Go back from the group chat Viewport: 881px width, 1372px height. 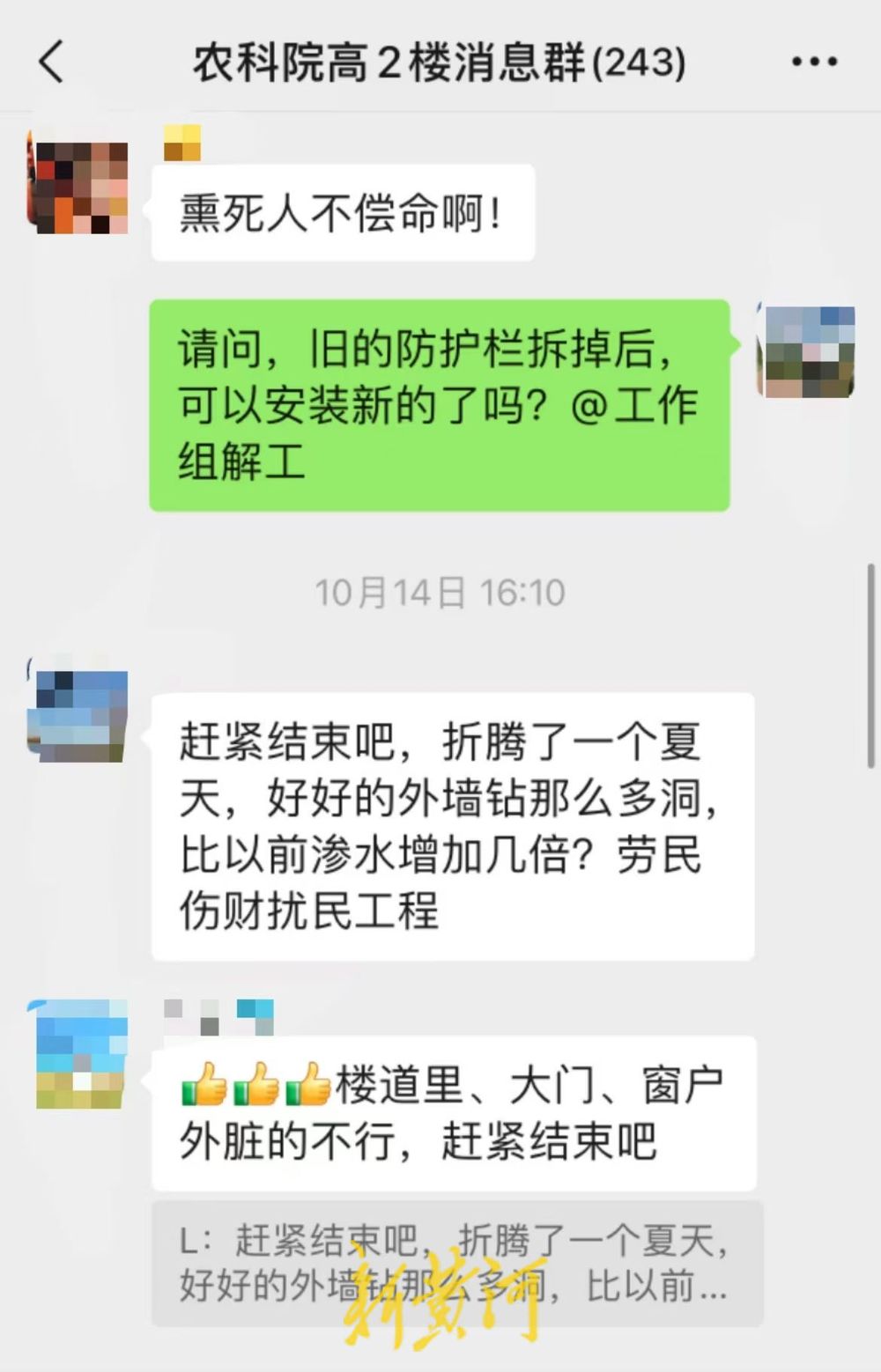click(x=53, y=62)
